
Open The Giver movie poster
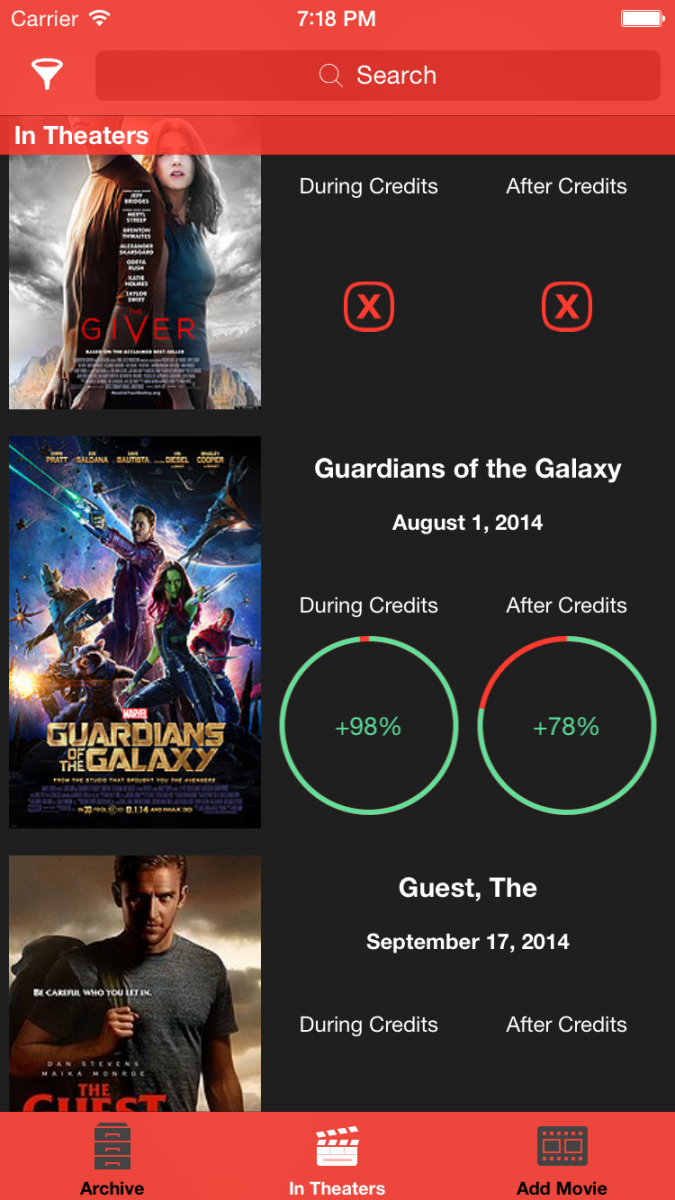click(135, 282)
